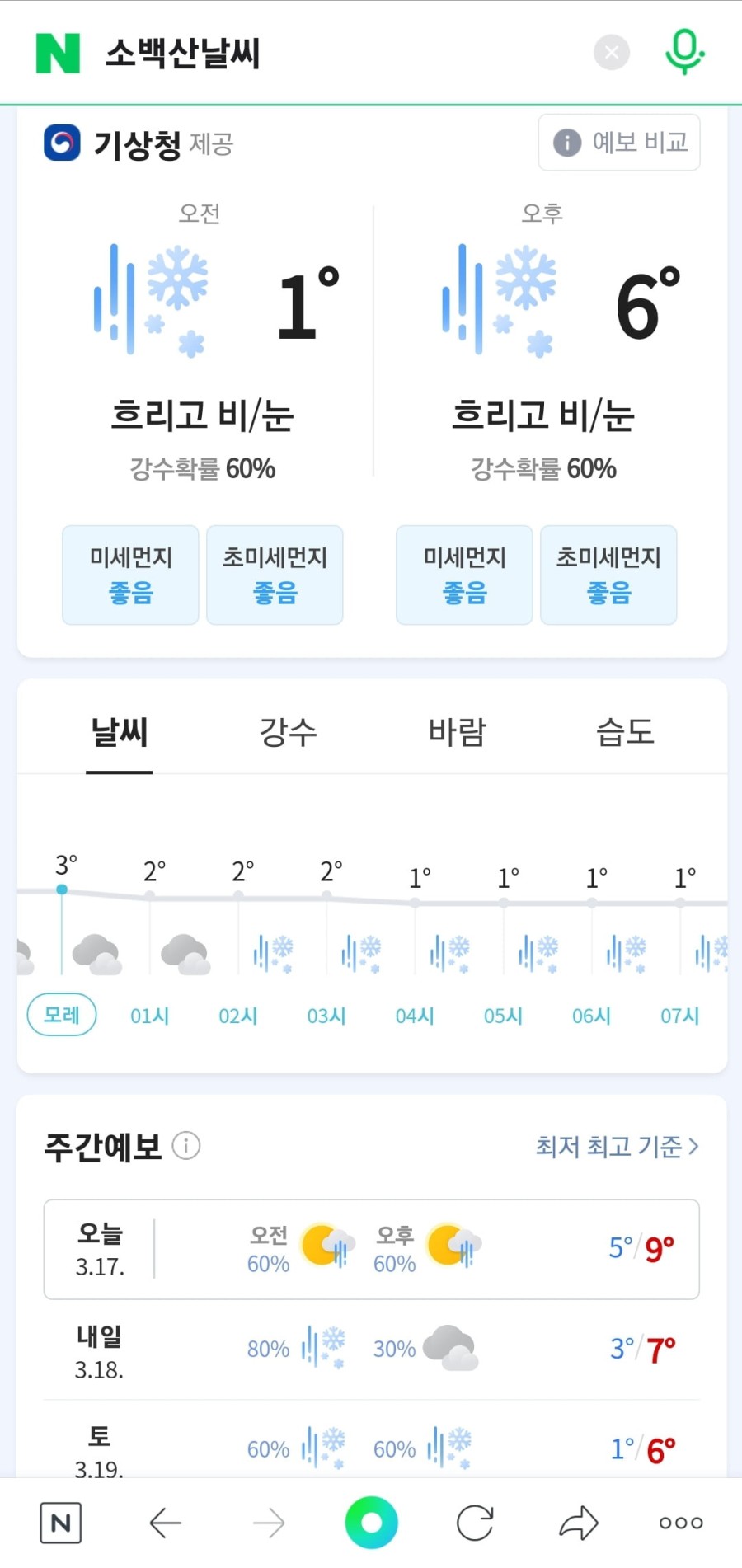Viewport: 742px width, 1568px height.
Task: Share this weather page
Action: pos(578,1523)
